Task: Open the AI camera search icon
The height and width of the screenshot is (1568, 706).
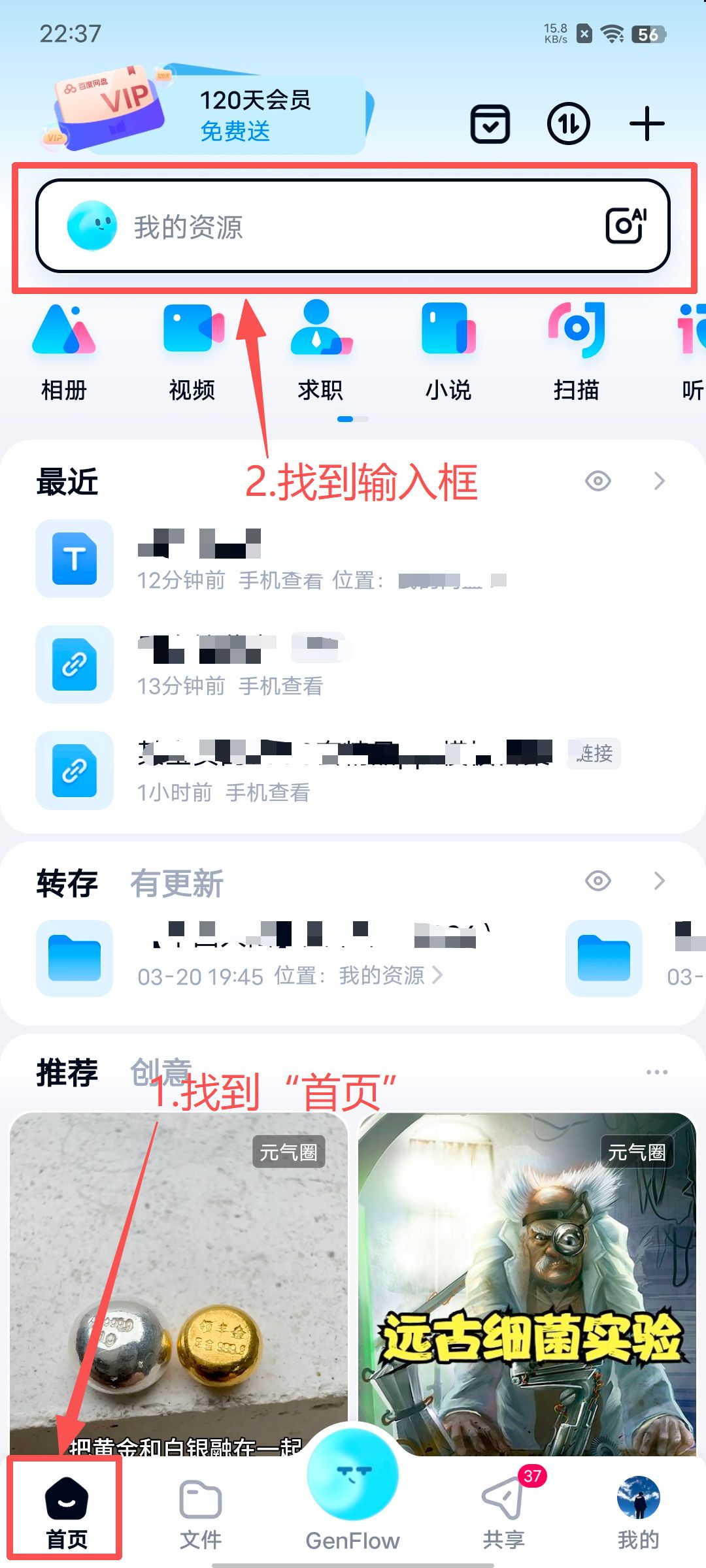Action: (x=626, y=226)
